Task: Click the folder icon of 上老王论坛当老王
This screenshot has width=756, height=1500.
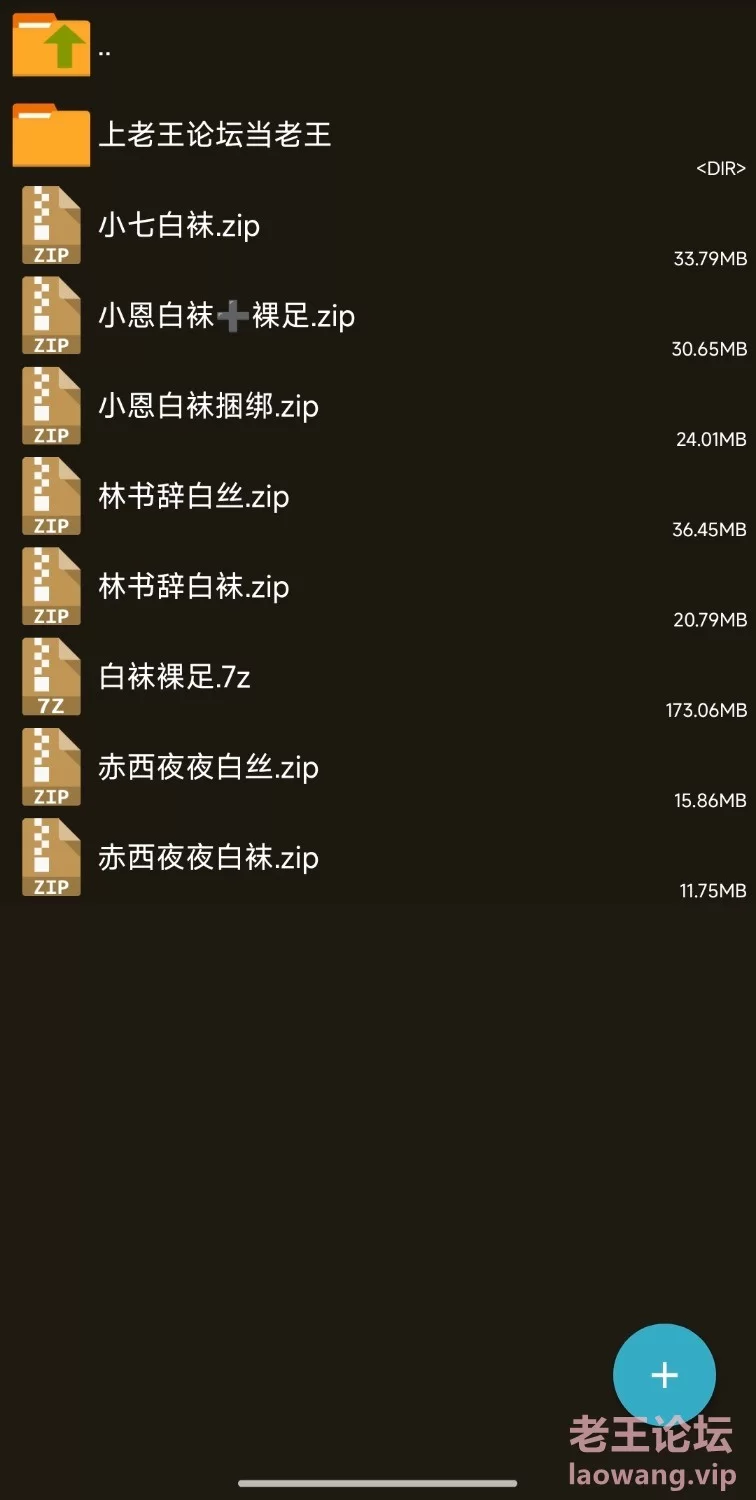Action: pyautogui.click(x=50, y=133)
